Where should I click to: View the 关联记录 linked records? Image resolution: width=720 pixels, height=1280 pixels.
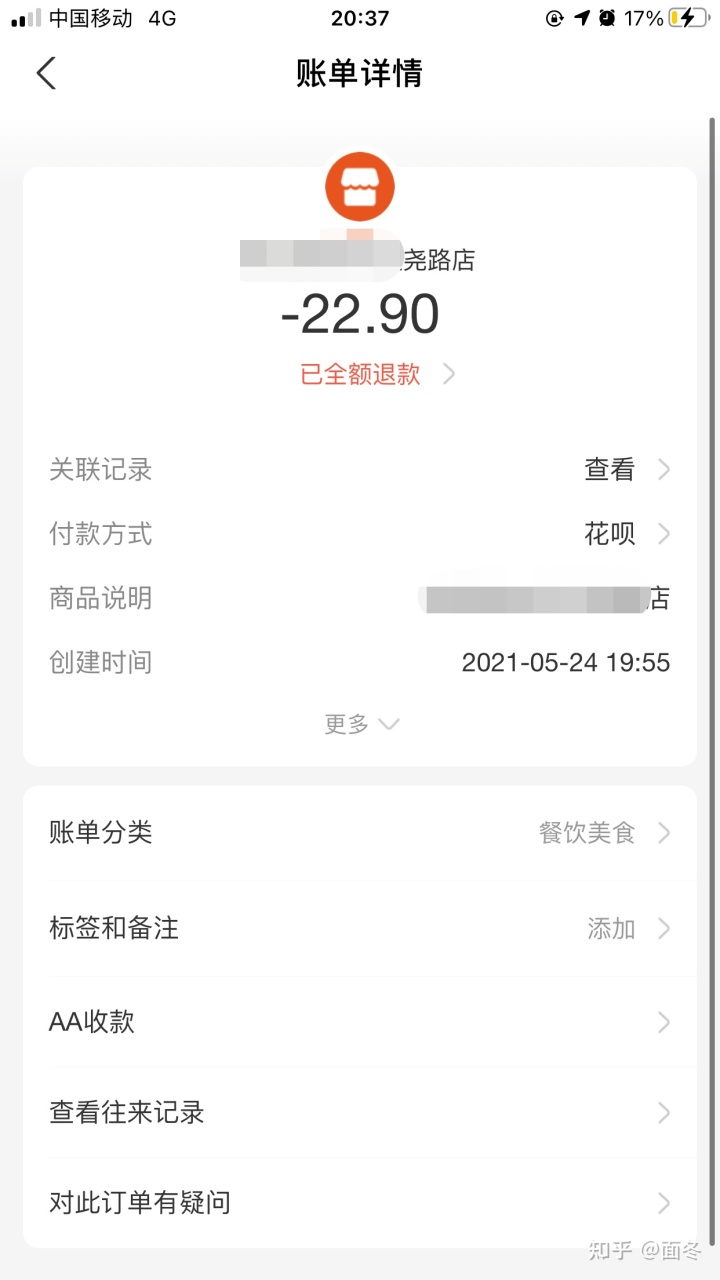(360, 469)
